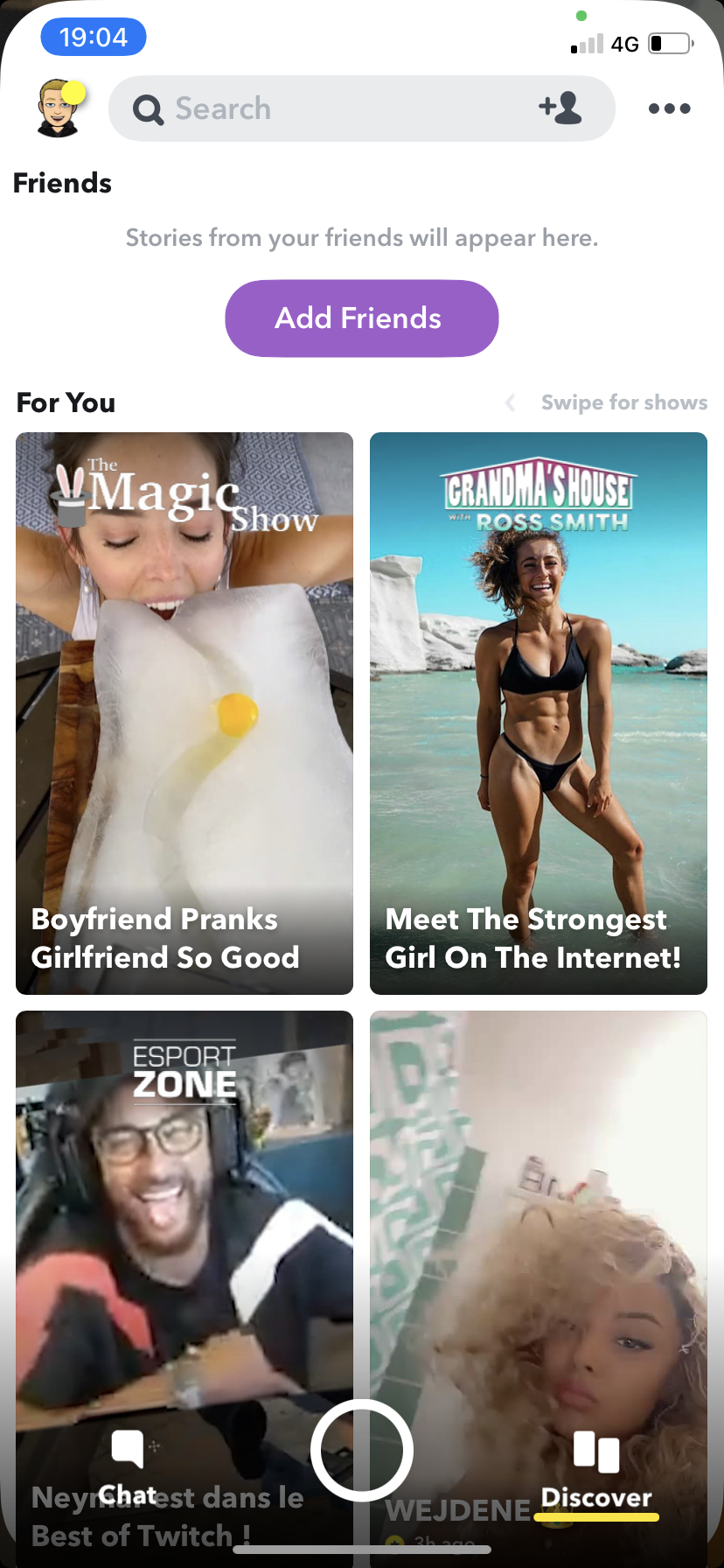Click the search magnifier icon
This screenshot has width=724, height=1568.
148,108
